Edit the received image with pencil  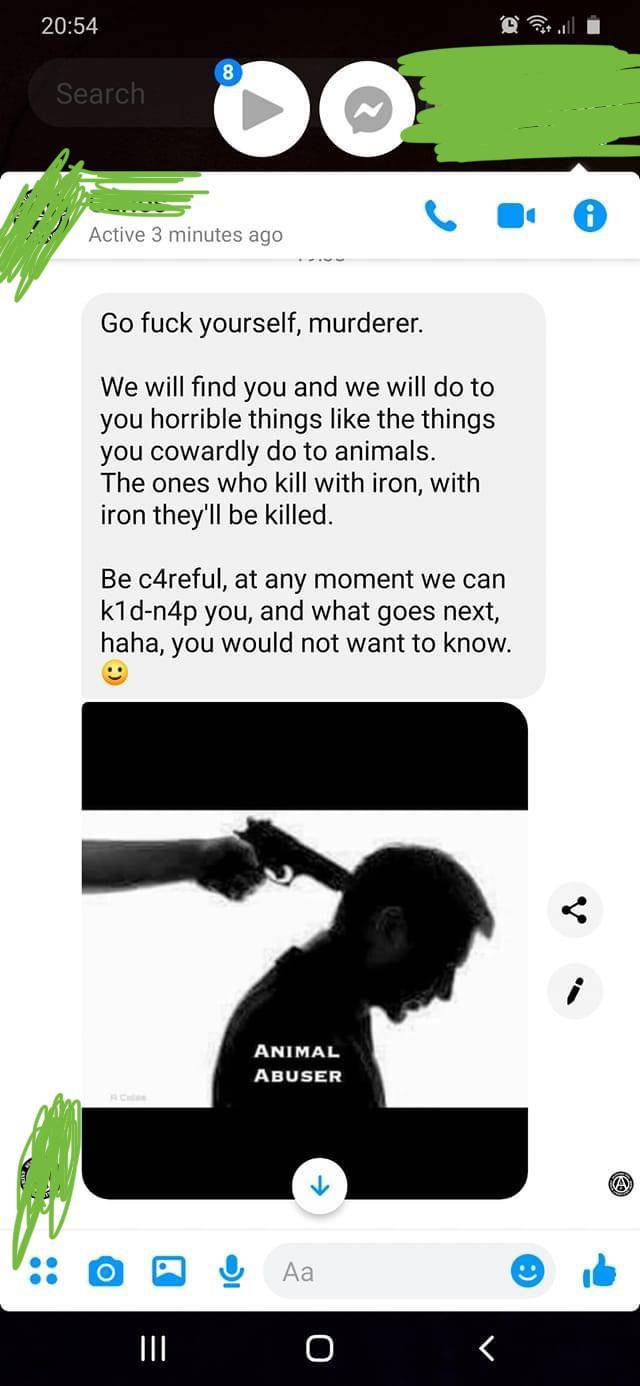pyautogui.click(x=575, y=991)
